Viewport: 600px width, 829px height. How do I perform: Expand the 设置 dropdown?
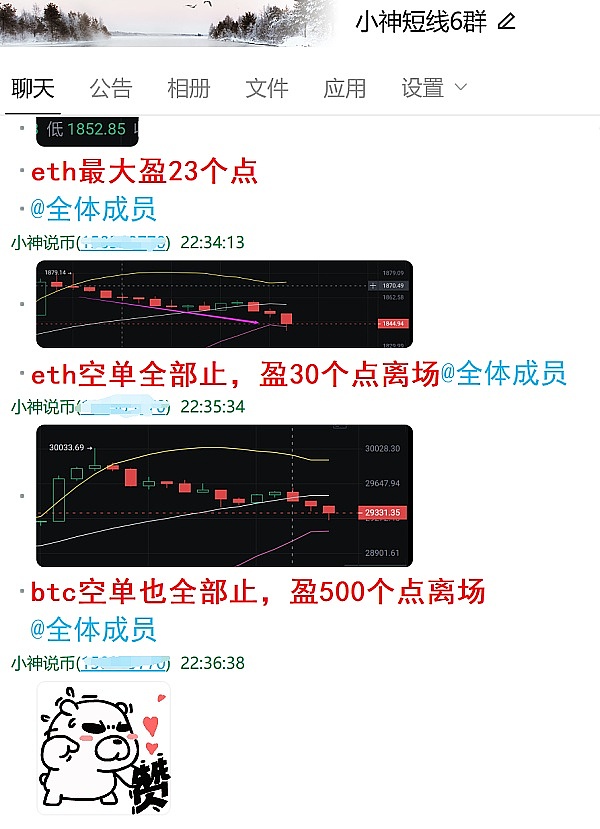tap(434, 88)
